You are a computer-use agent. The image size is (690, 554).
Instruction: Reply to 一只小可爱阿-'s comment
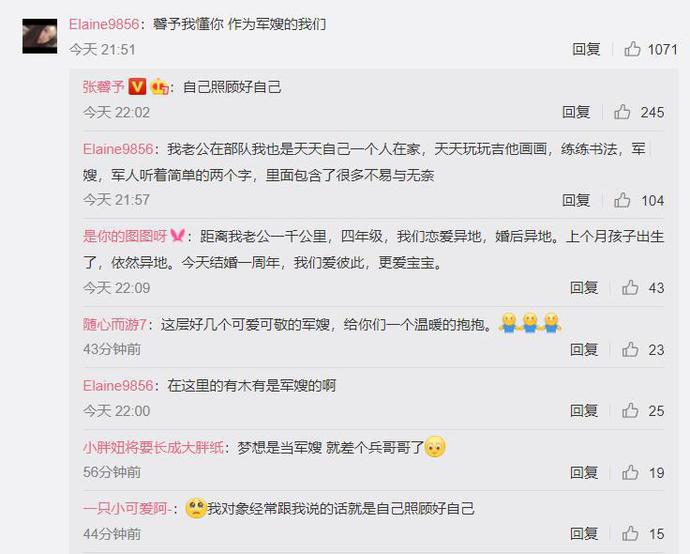[584, 534]
